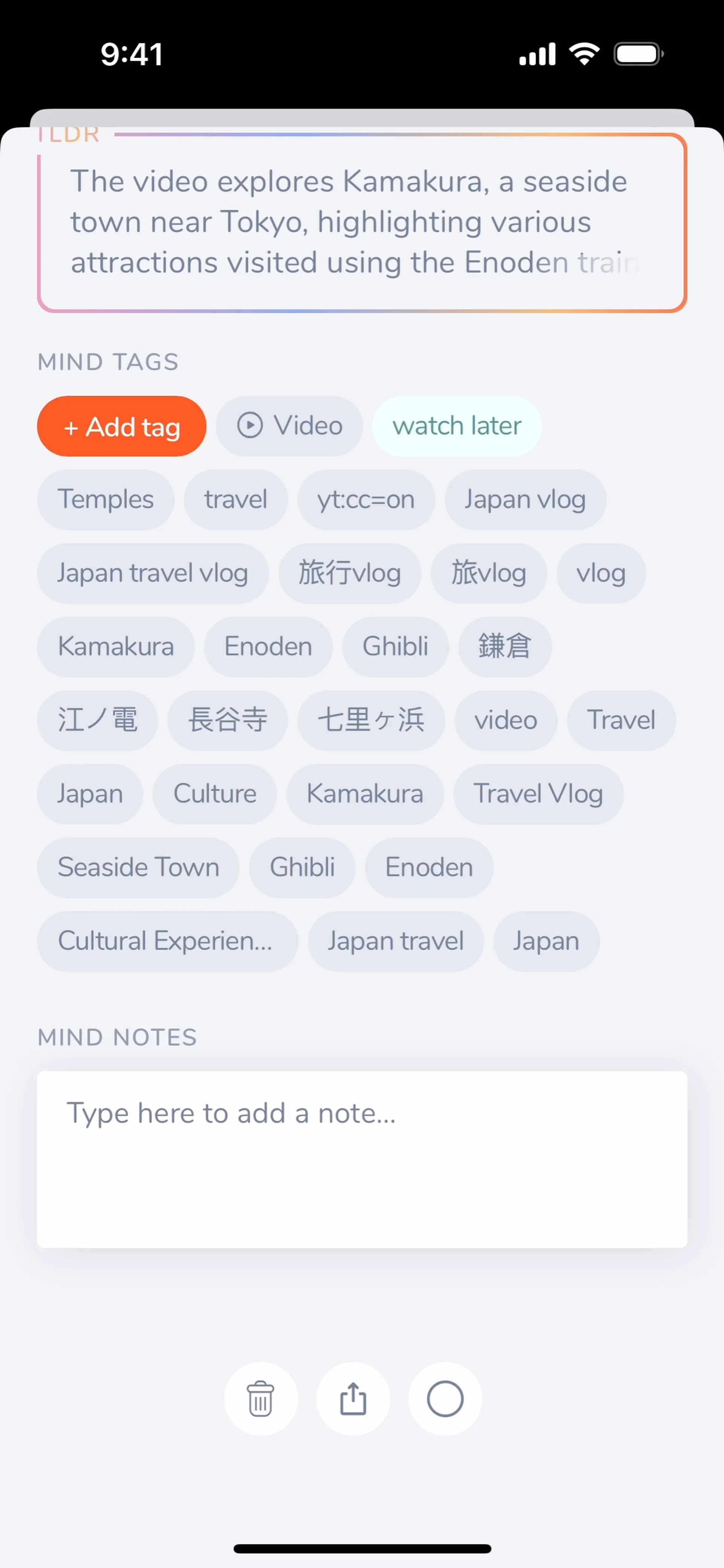Viewport: 724px width, 1568px height.
Task: Tap the circle icon beside share
Action: pos(445,1398)
